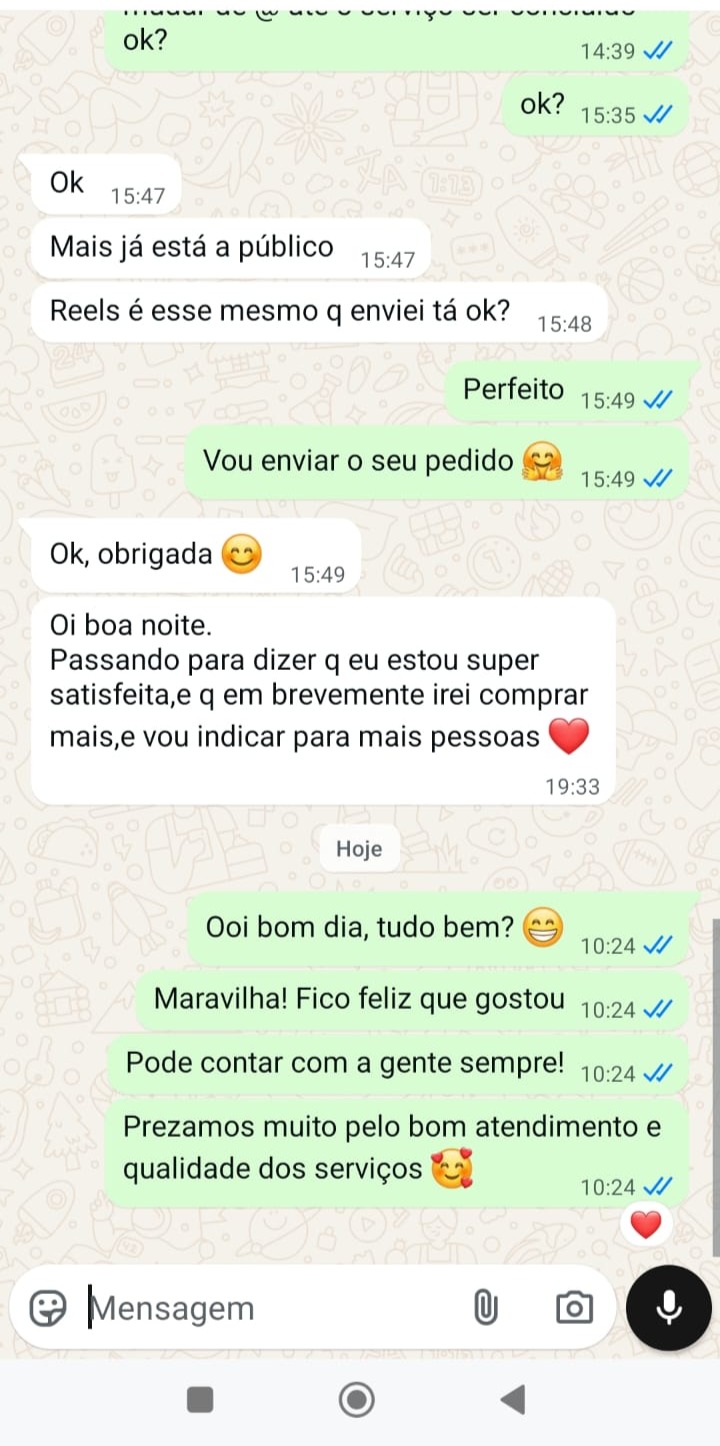Attach a file with the paperclip

click(485, 1307)
